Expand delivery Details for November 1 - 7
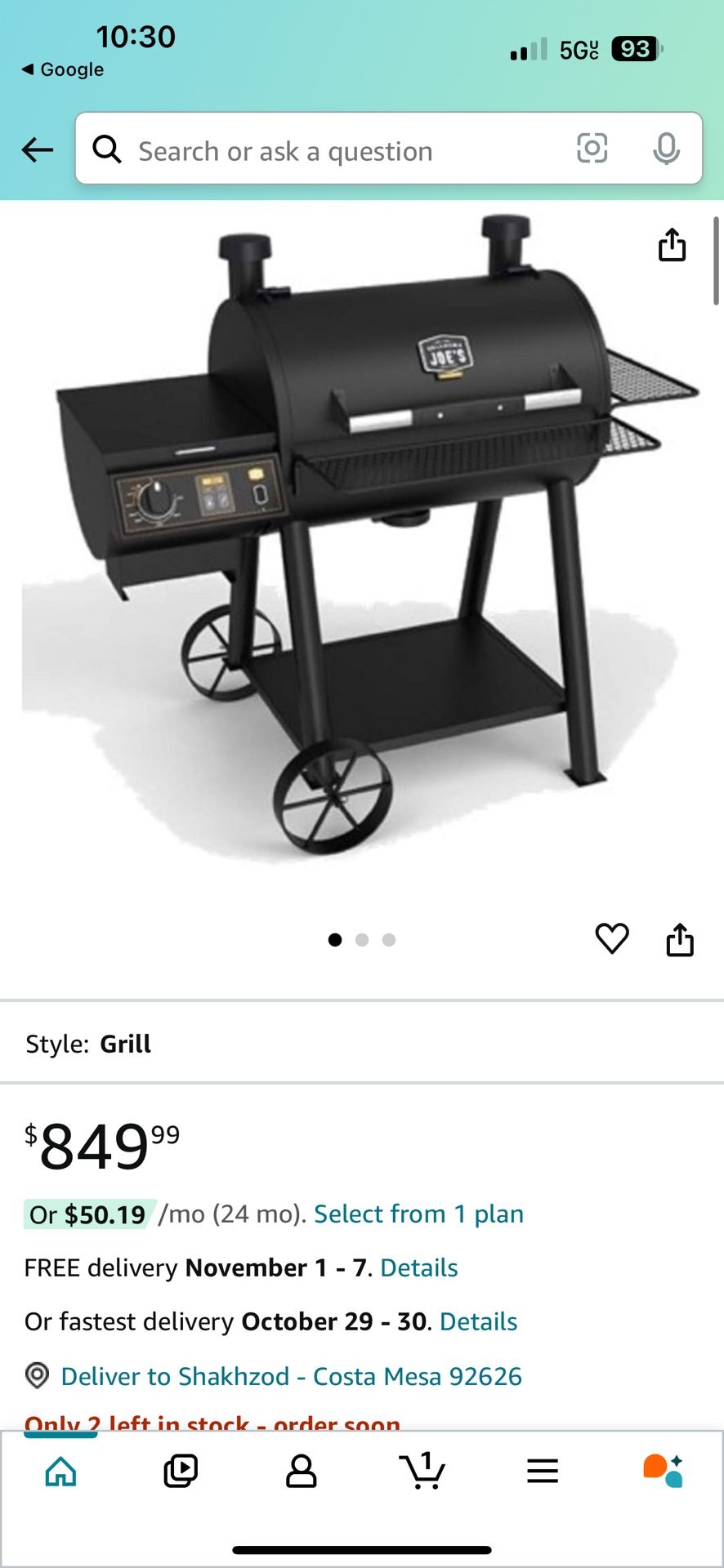This screenshot has height=1568, width=724. pos(418,1267)
